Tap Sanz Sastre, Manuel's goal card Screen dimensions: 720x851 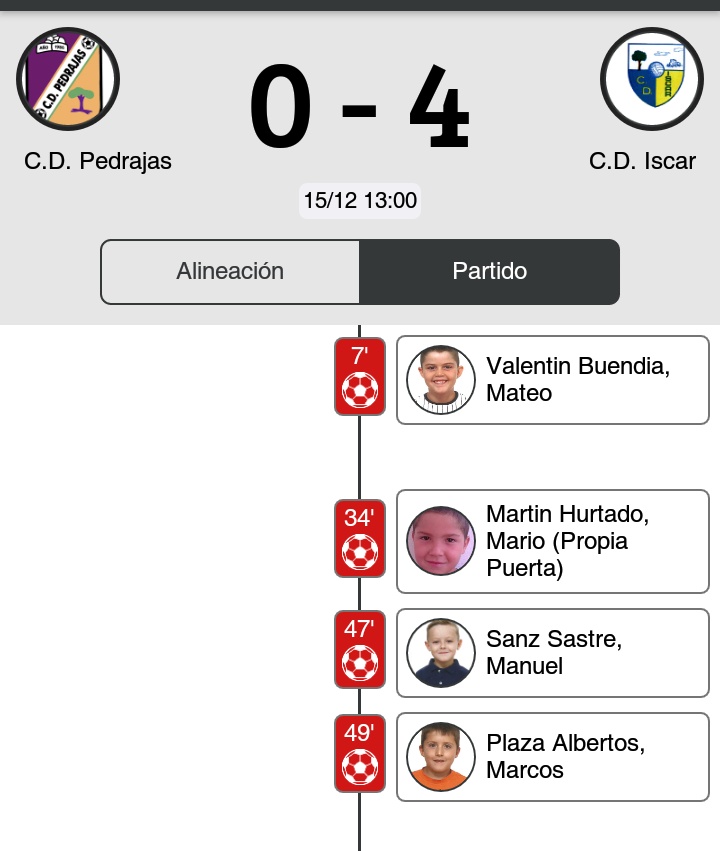coord(553,653)
